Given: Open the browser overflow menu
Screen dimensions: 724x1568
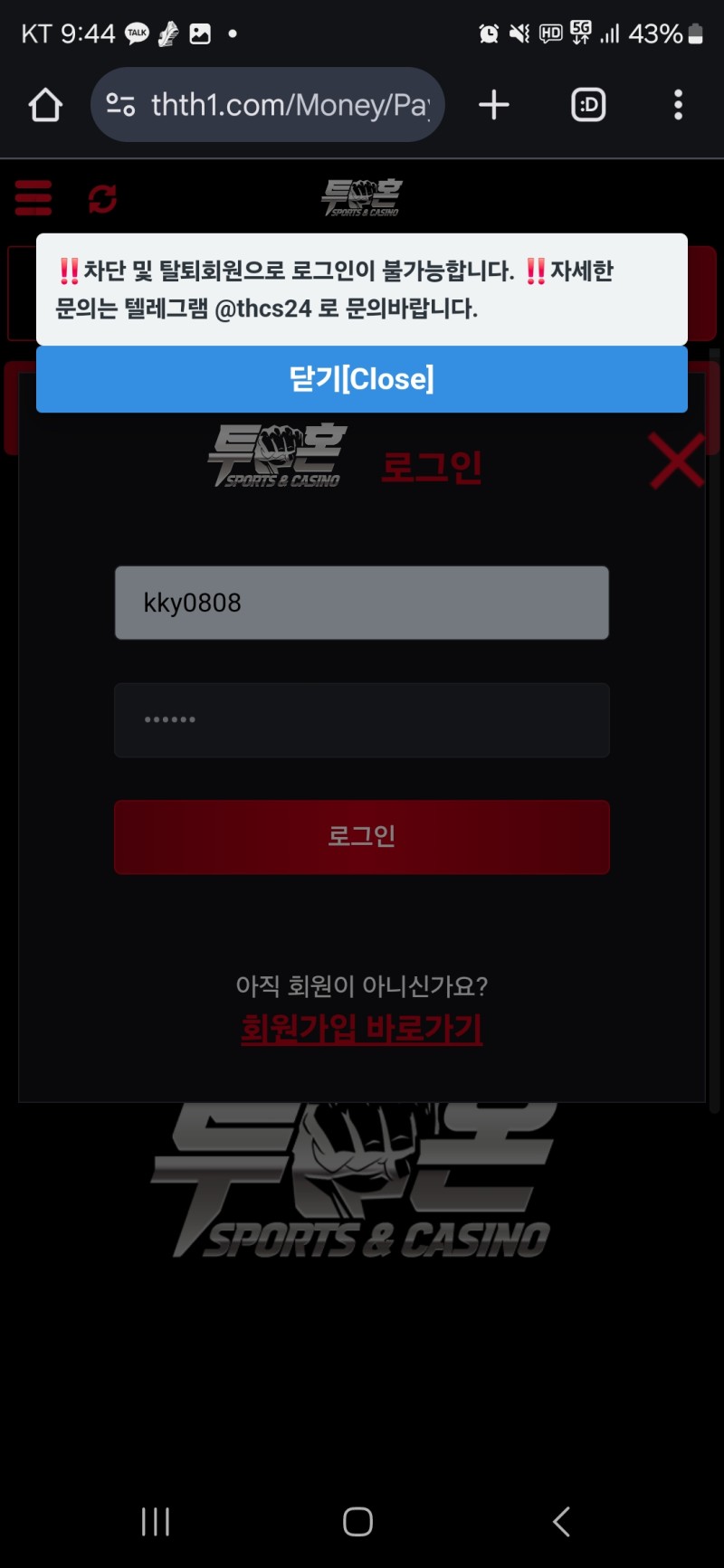Looking at the screenshot, I should (x=678, y=105).
